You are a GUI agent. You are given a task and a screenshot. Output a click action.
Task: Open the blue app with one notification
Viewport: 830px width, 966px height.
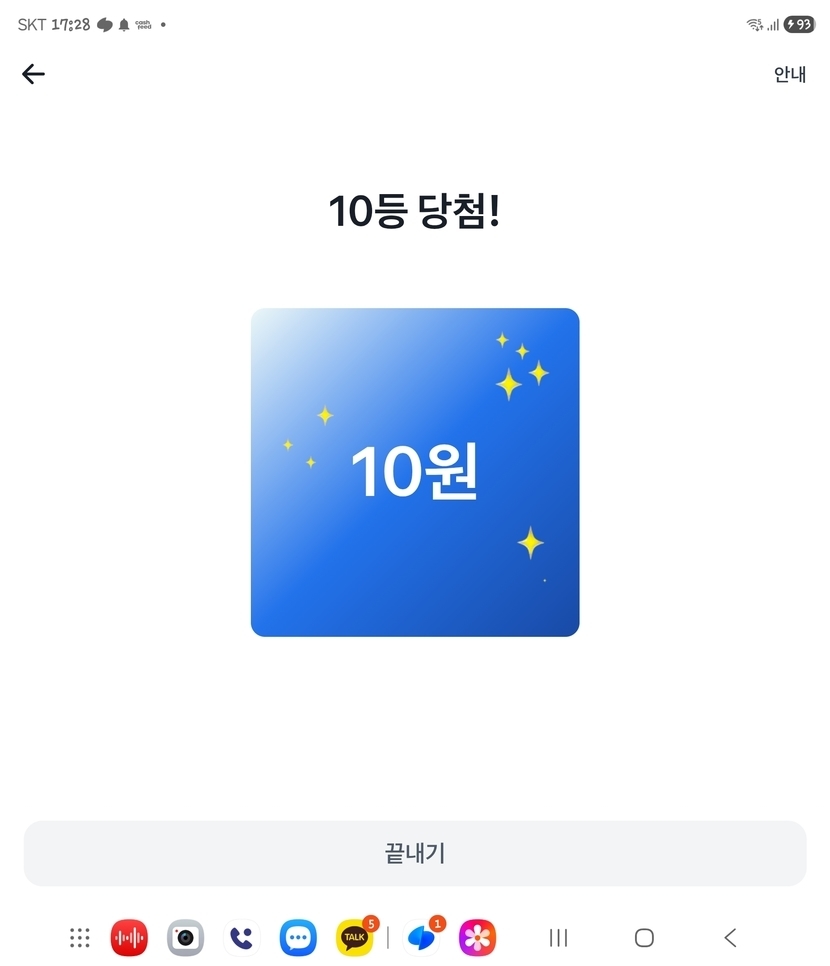coord(421,938)
